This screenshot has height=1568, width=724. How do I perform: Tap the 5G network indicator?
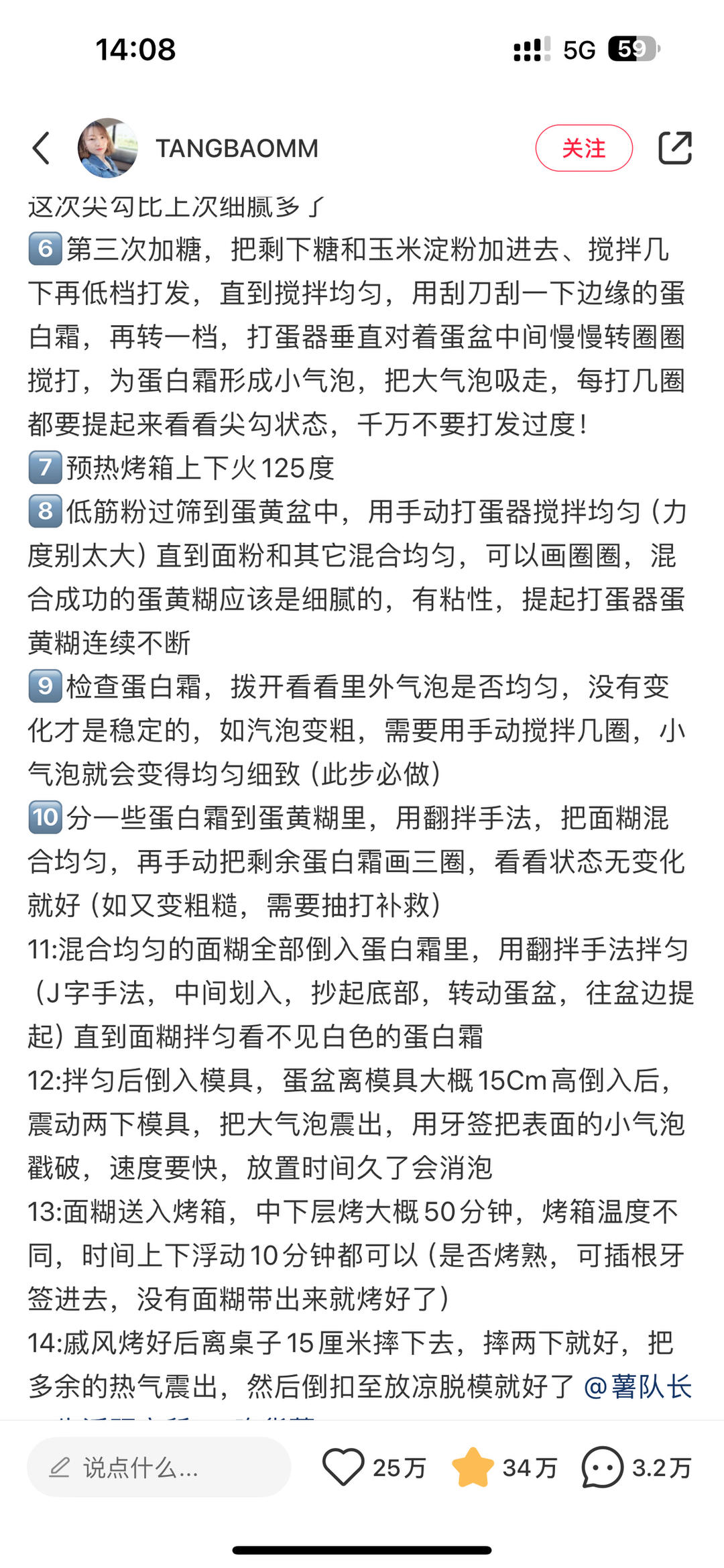pos(578,47)
